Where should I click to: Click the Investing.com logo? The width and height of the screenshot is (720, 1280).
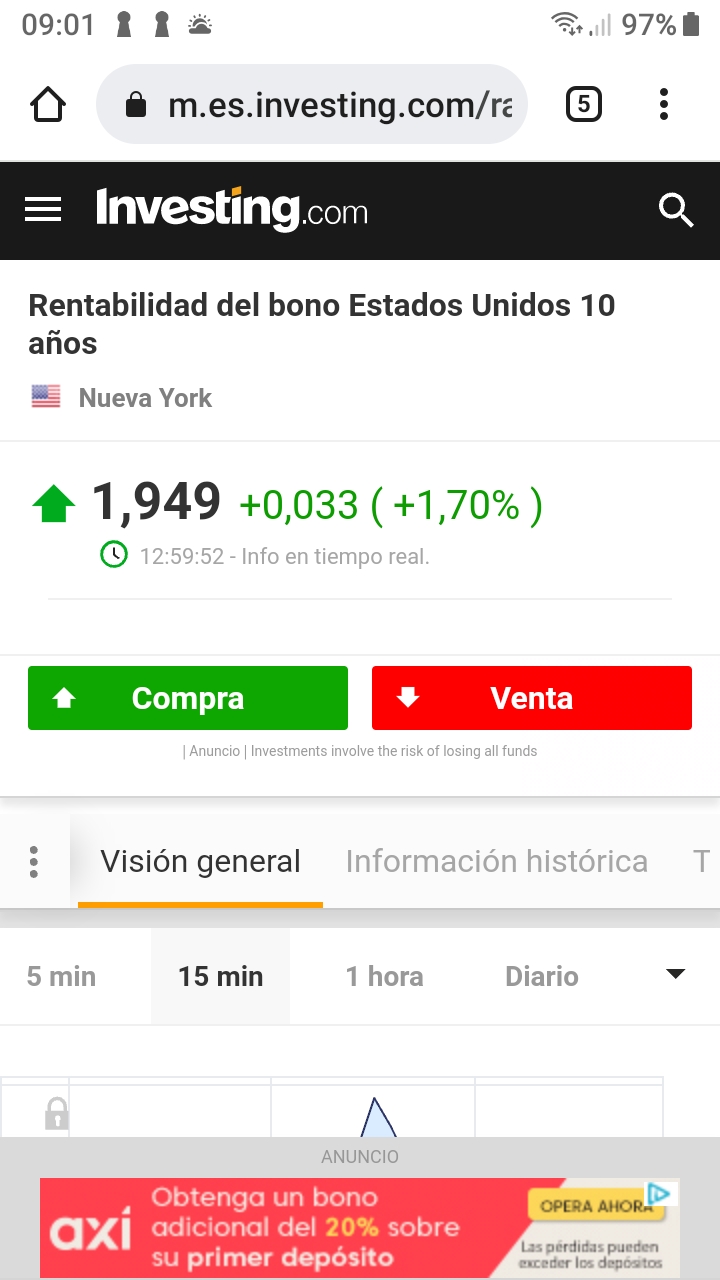[231, 210]
